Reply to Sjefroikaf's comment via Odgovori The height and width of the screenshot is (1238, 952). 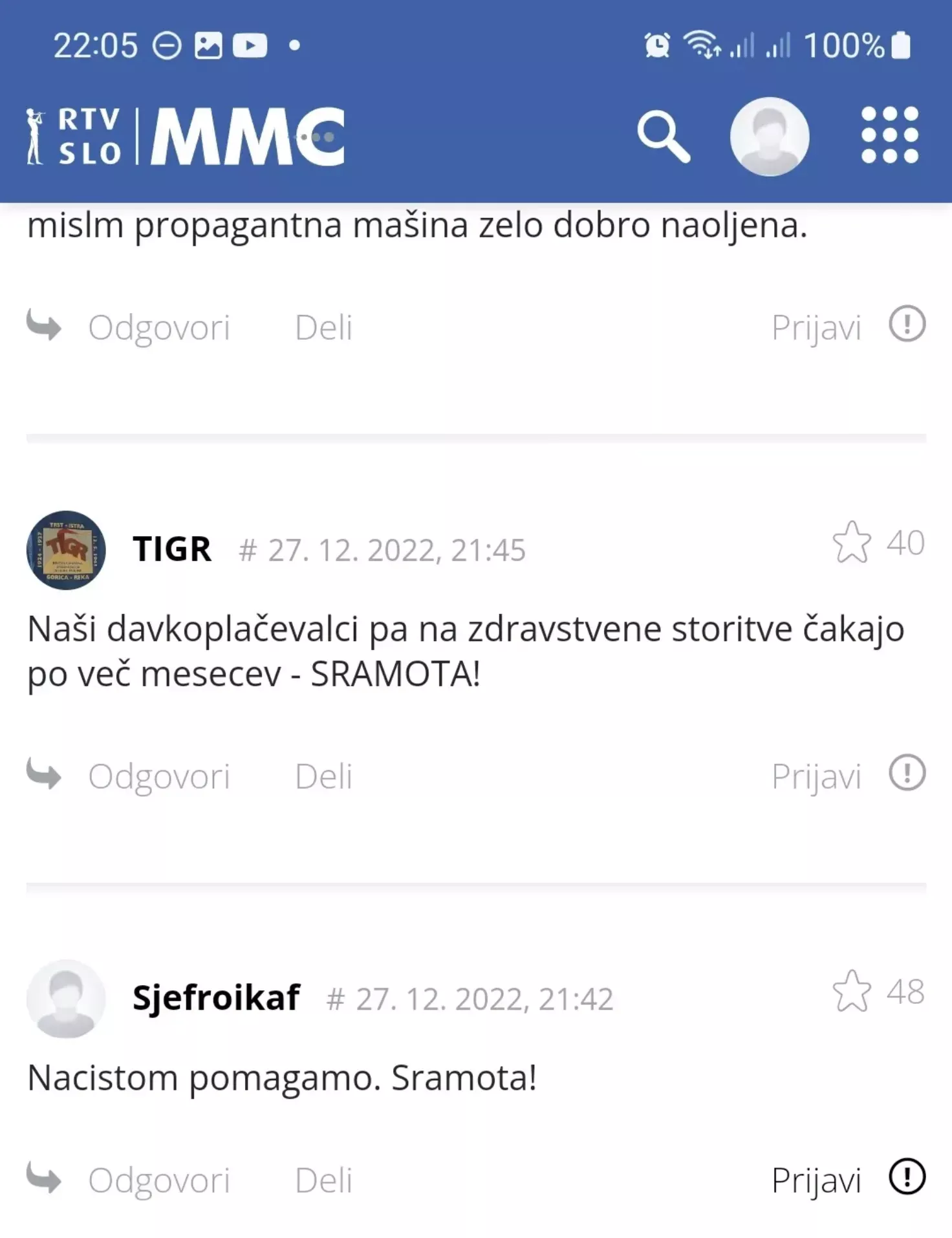coord(158,1180)
